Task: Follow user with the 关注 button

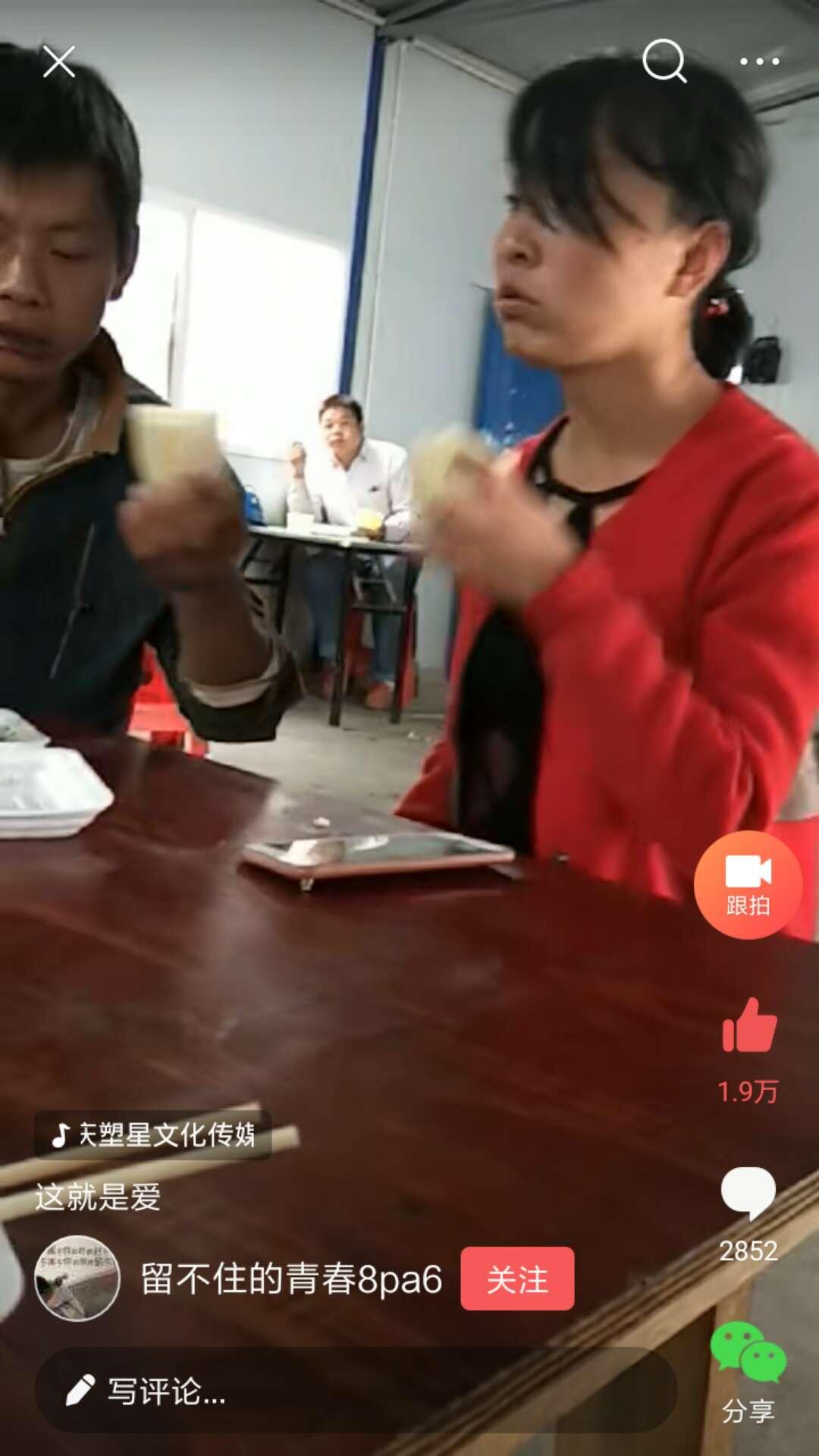Action: point(517,1279)
